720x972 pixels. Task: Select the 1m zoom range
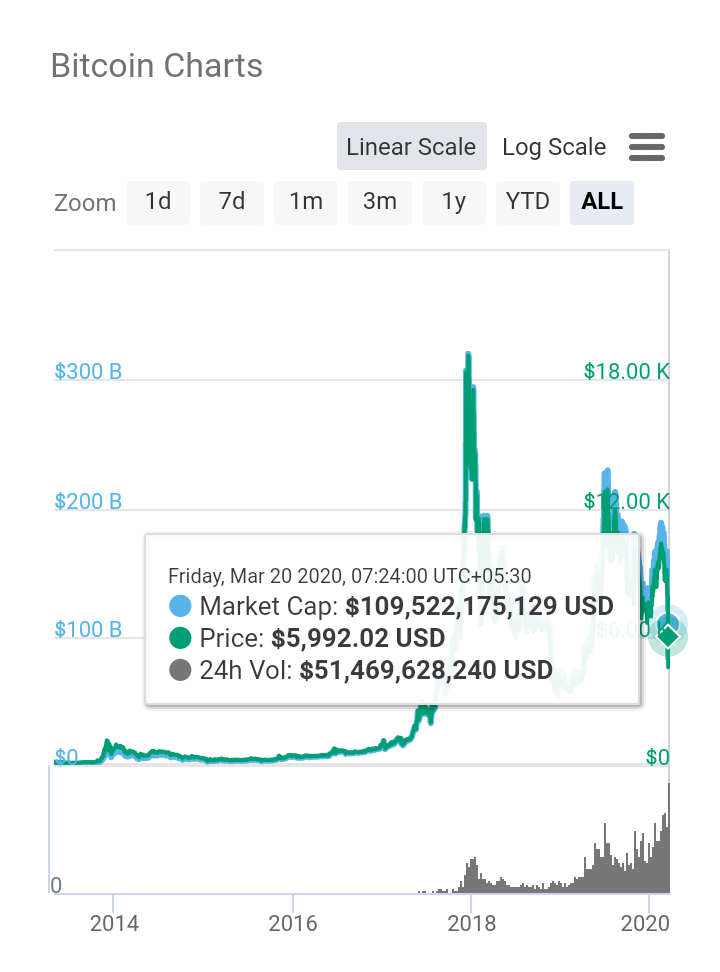[306, 202]
